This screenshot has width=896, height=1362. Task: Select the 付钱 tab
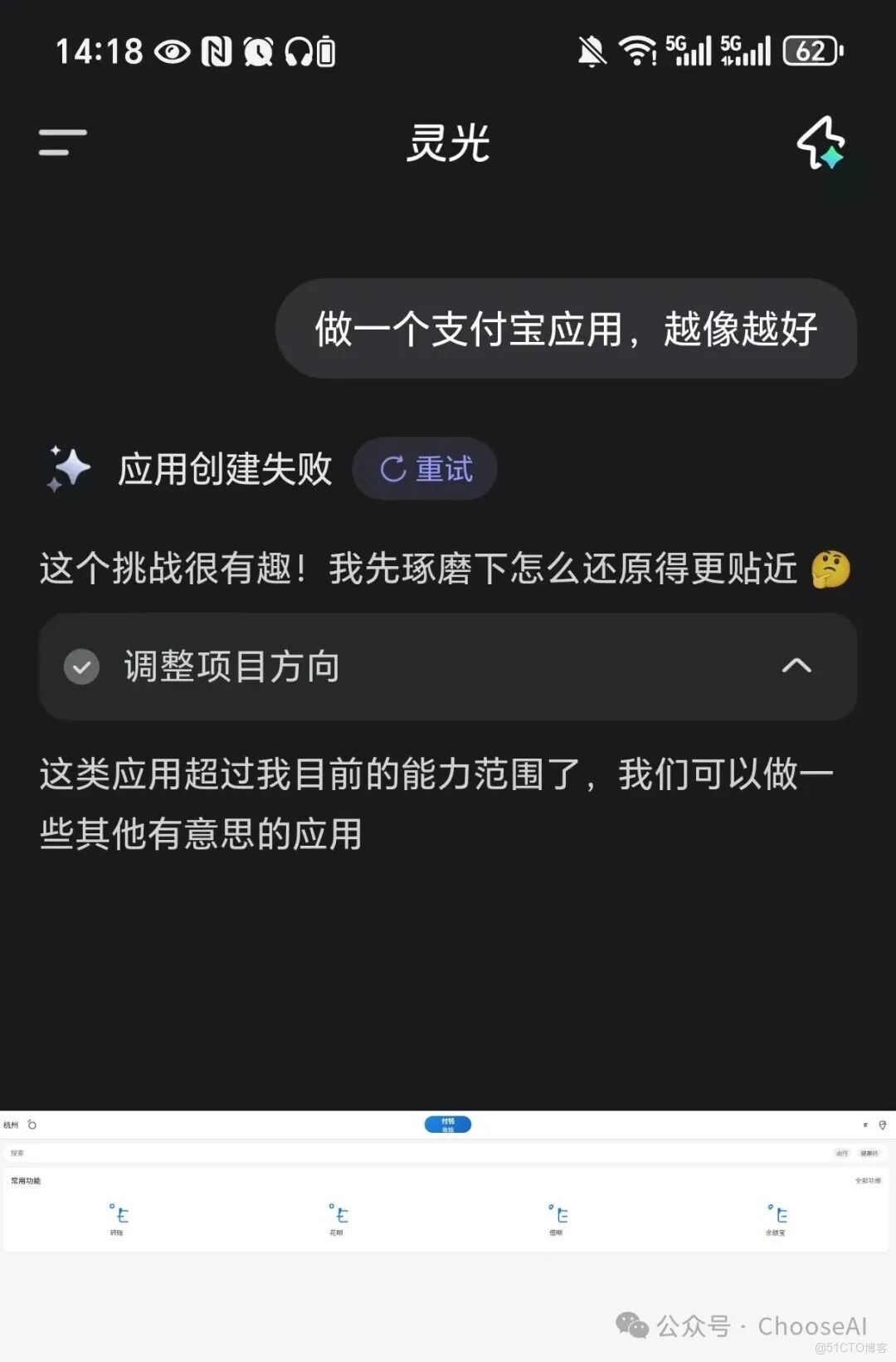(x=448, y=1121)
